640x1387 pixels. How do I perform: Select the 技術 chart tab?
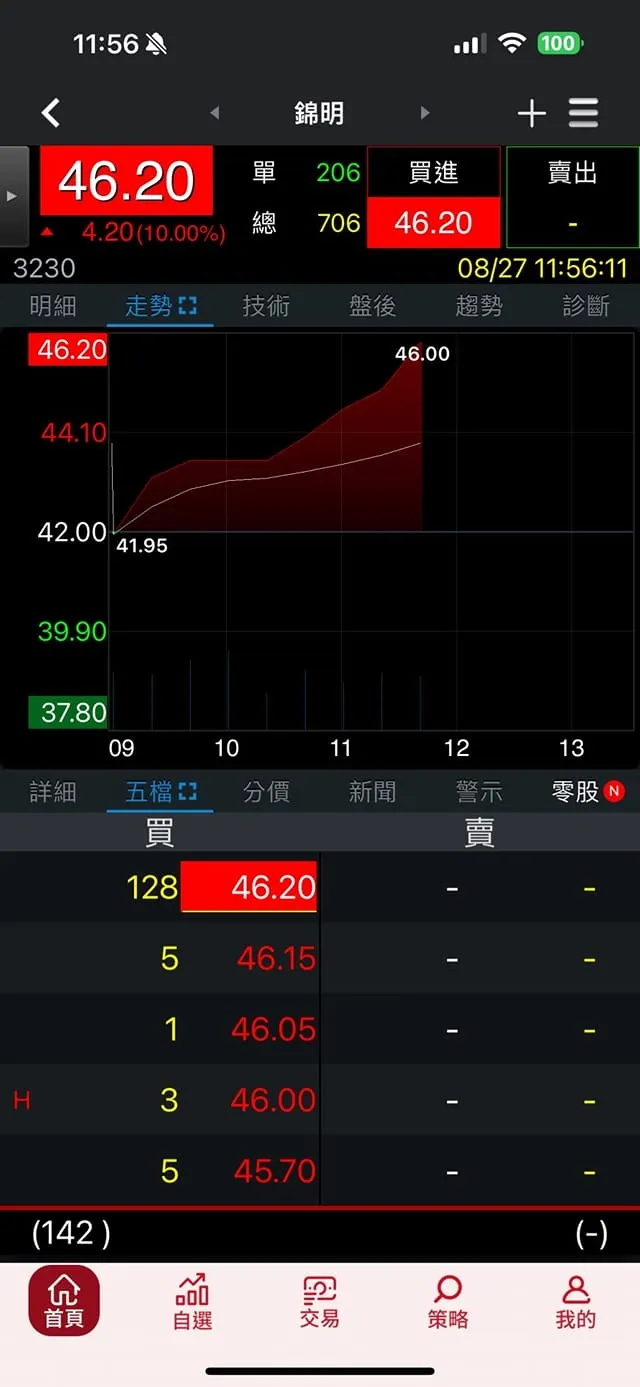(266, 306)
